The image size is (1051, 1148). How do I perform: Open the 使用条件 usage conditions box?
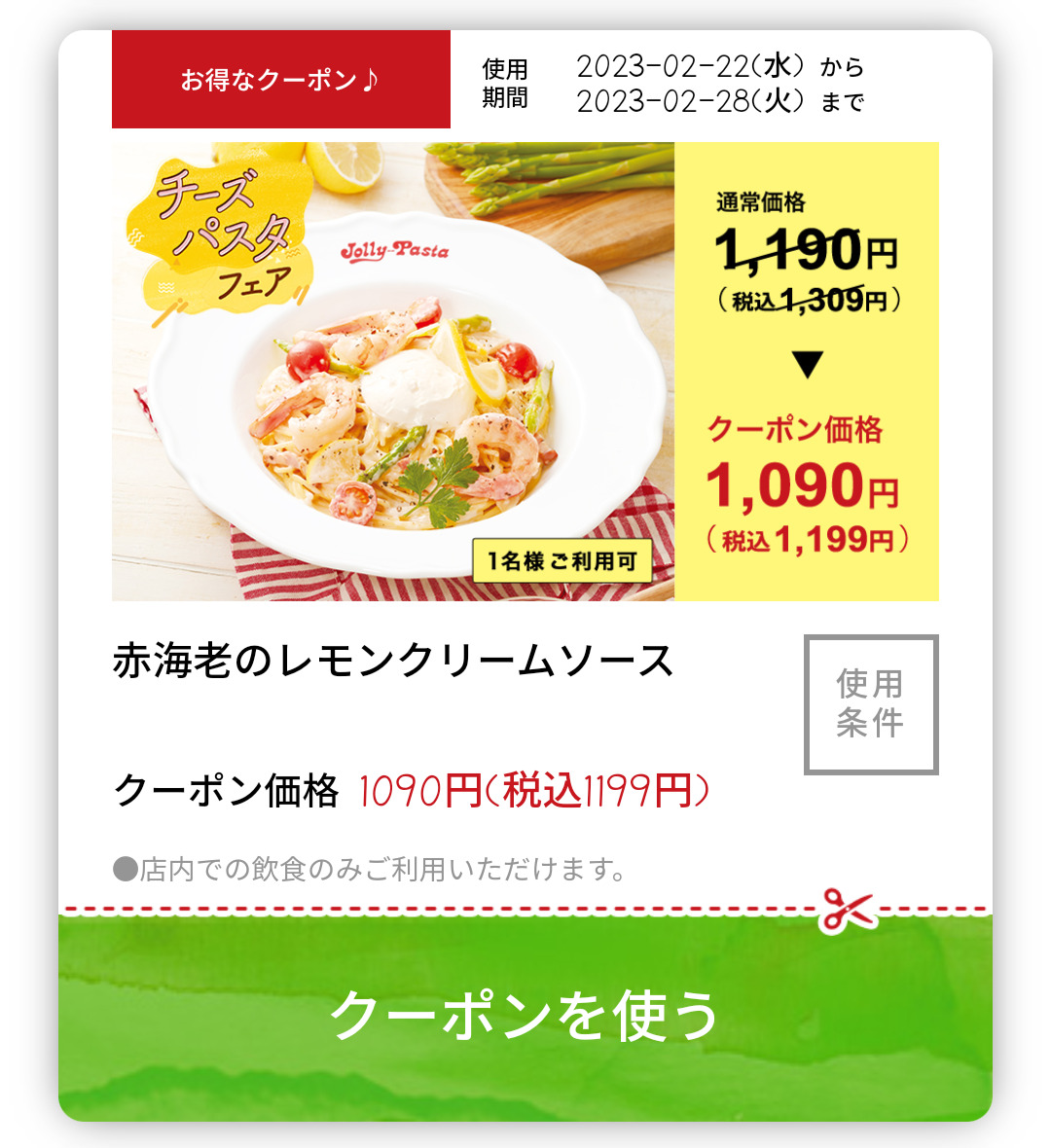point(870,704)
